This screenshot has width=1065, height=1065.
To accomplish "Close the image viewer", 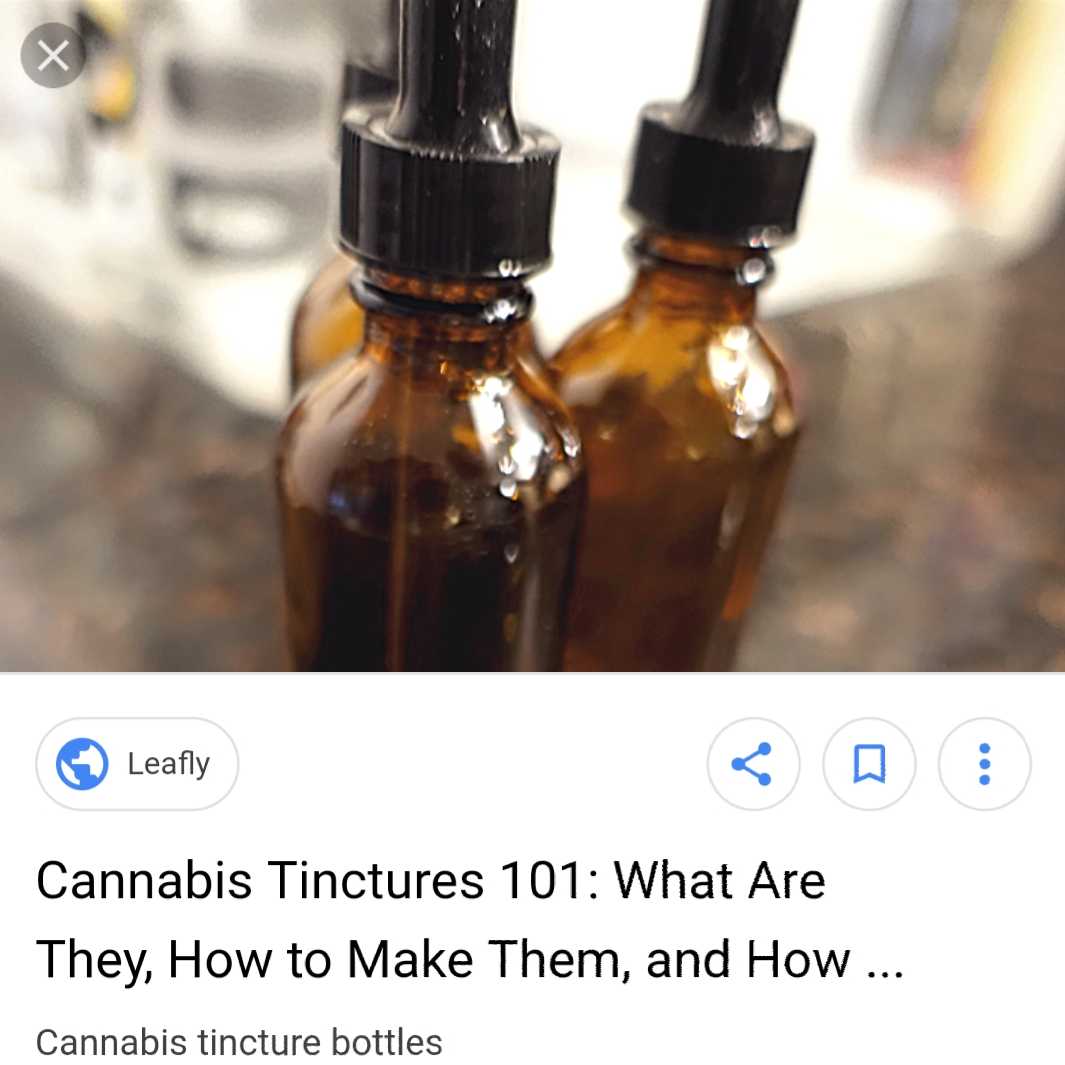I will (52, 56).
